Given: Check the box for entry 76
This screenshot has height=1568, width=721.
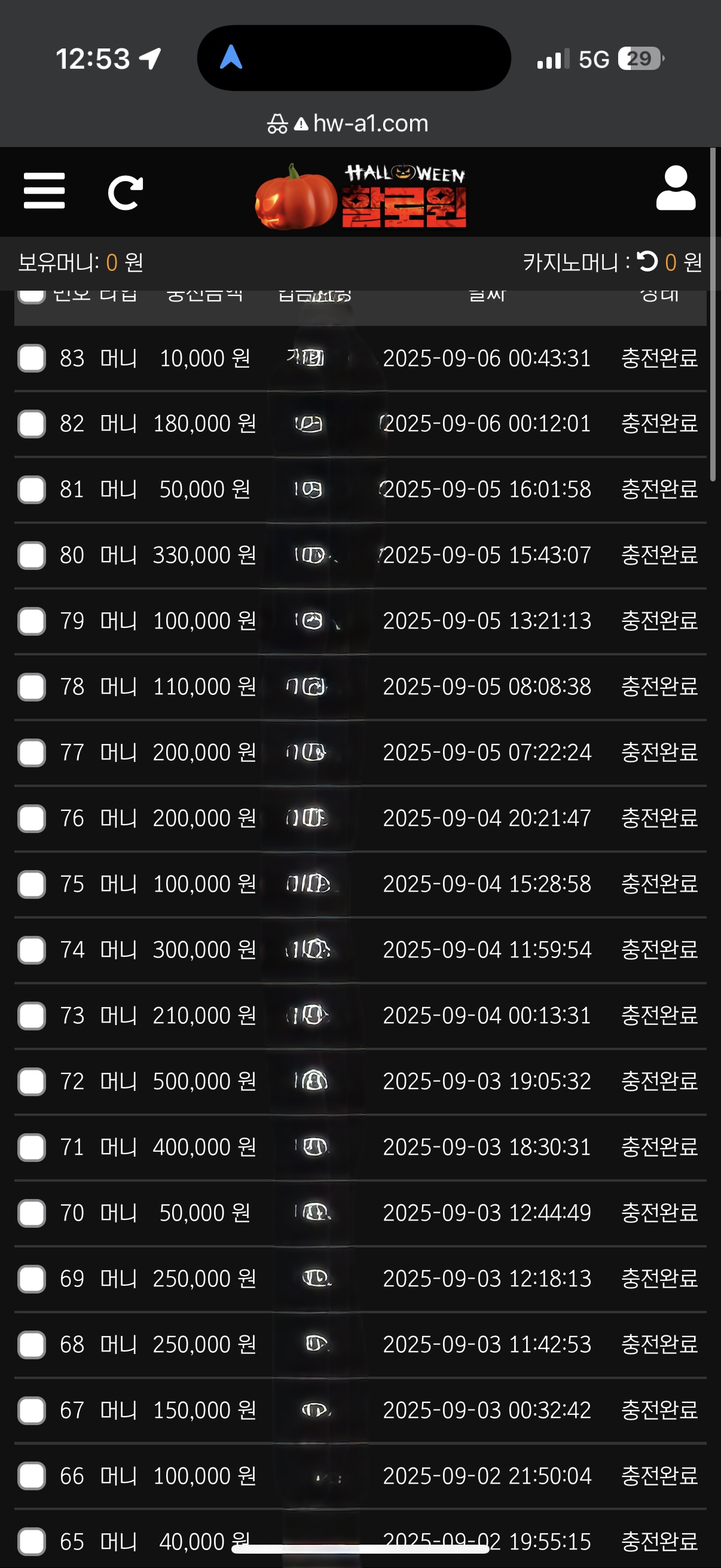Looking at the screenshot, I should click(32, 818).
